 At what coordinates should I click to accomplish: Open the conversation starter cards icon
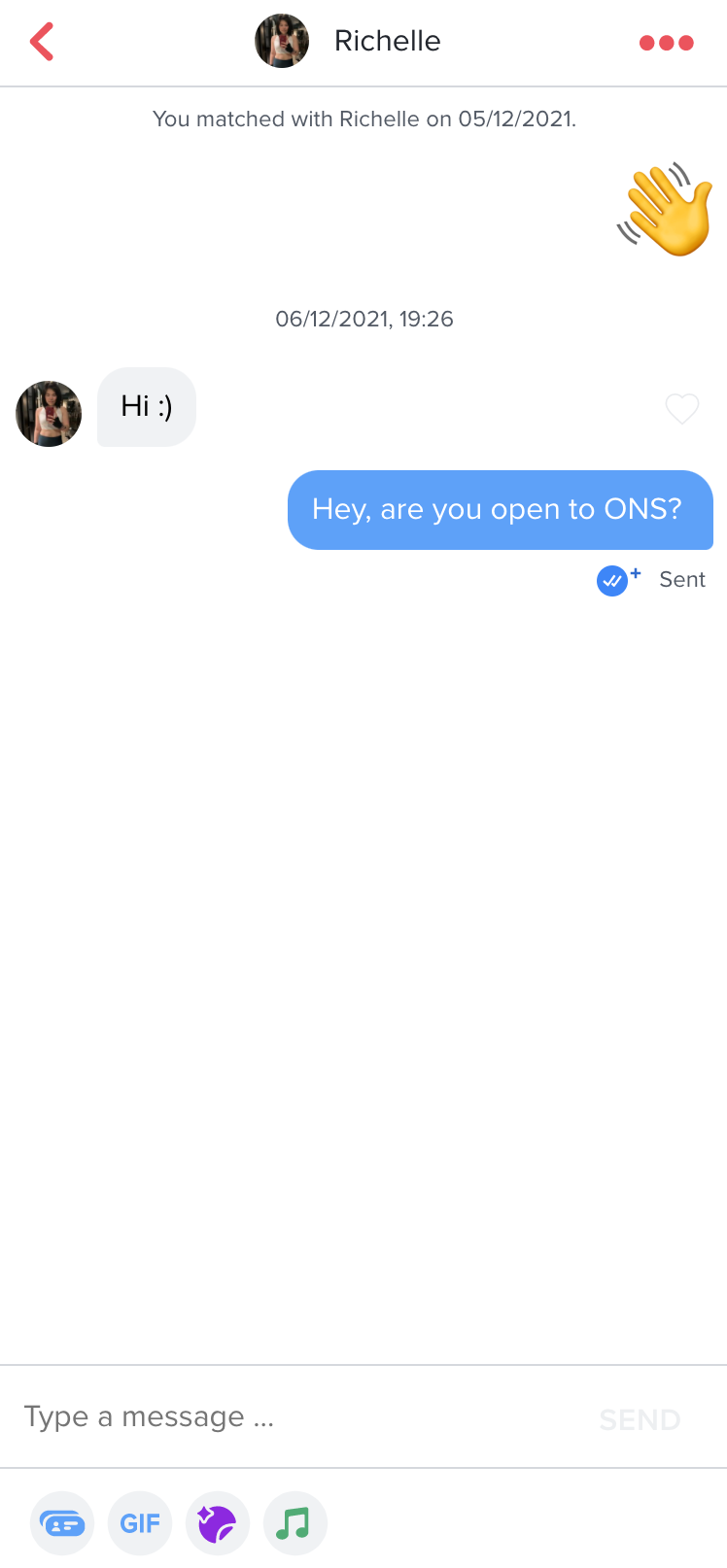pyautogui.click(x=62, y=1523)
